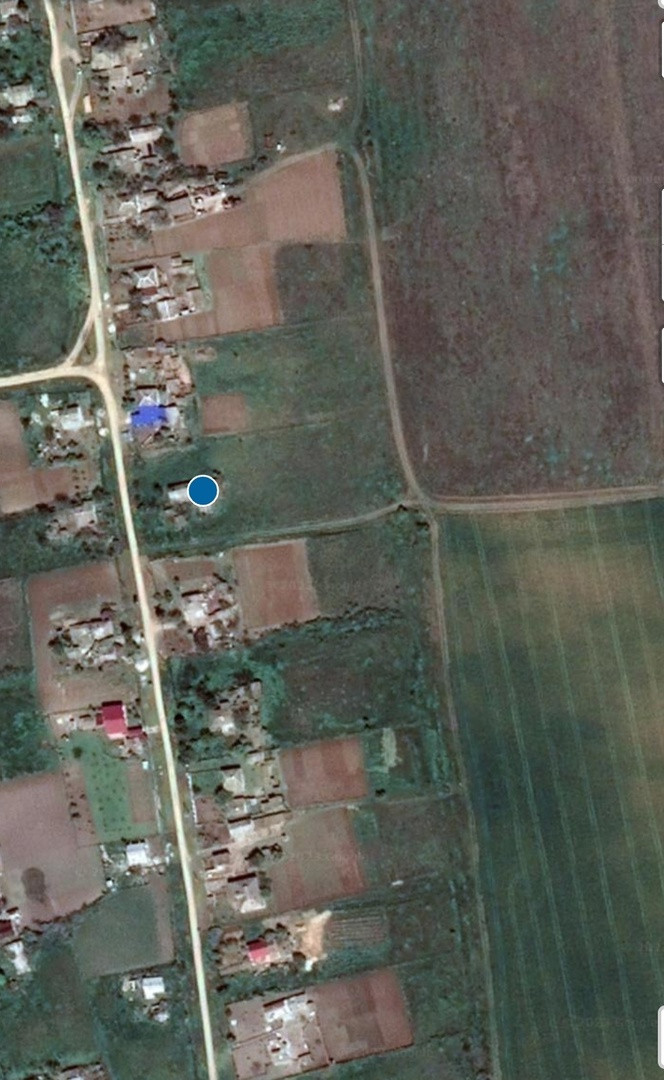Tap the blue location marker dot
The height and width of the screenshot is (1080, 664).
(203, 490)
